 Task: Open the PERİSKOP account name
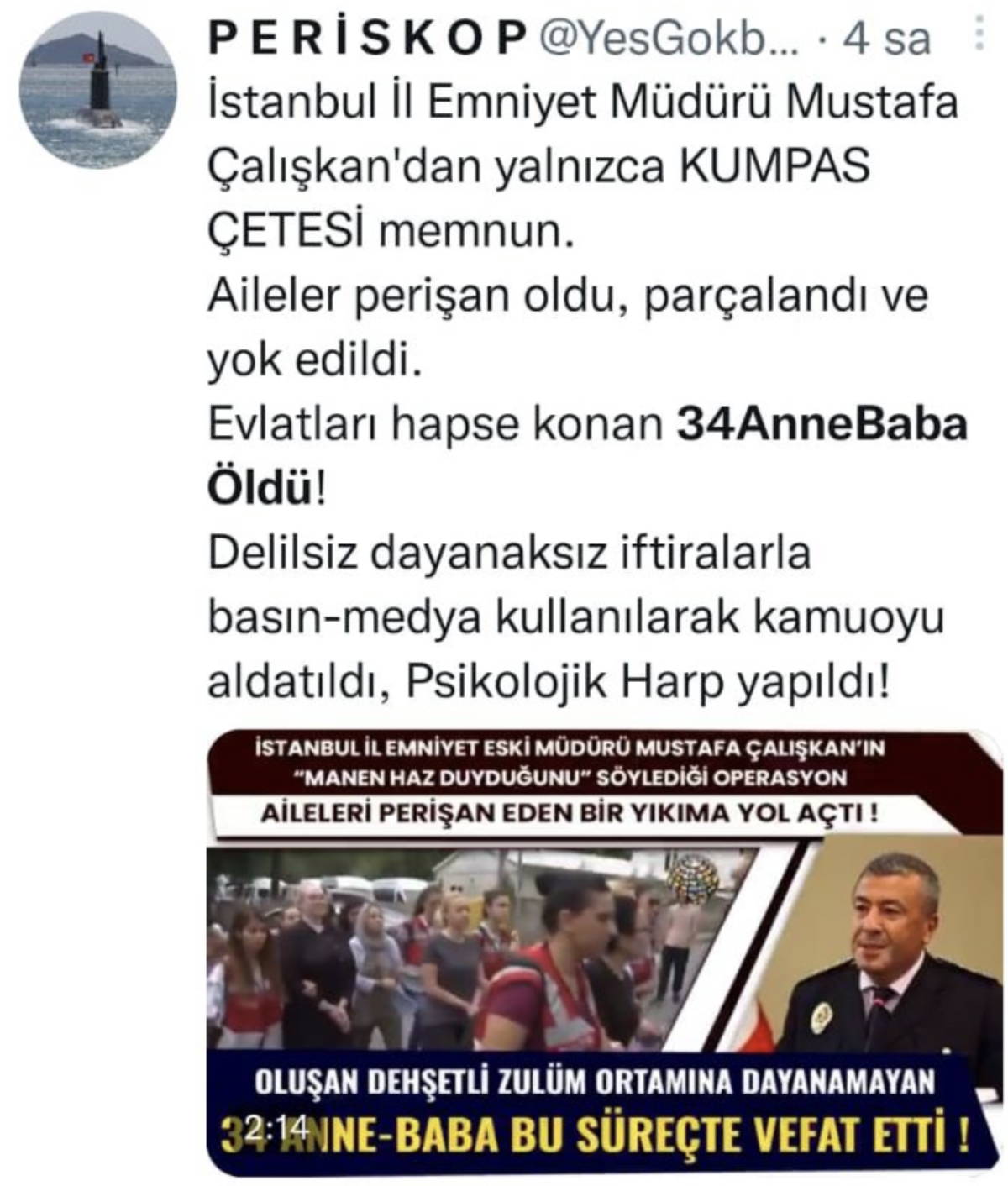pyautogui.click(x=366, y=38)
